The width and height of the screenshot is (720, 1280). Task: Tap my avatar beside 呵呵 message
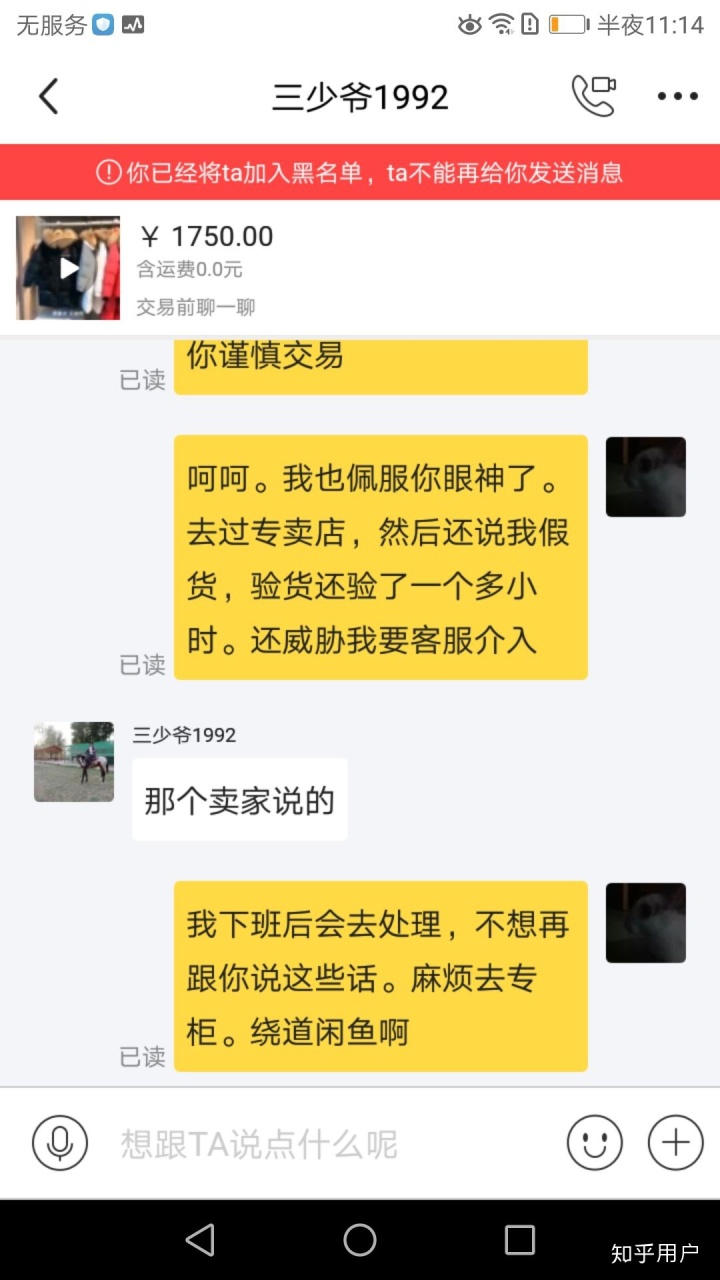click(646, 477)
